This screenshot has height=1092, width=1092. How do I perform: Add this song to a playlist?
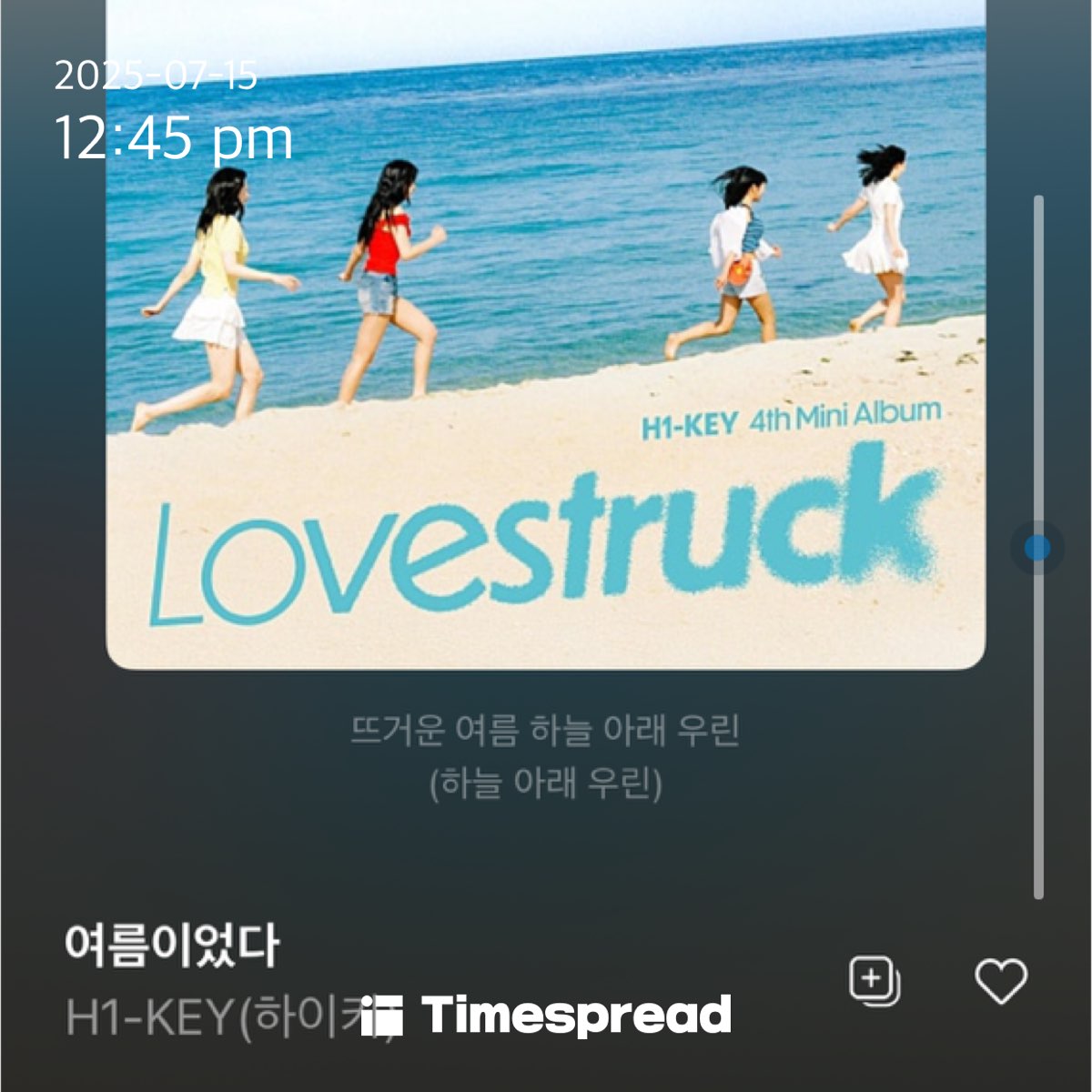(874, 981)
